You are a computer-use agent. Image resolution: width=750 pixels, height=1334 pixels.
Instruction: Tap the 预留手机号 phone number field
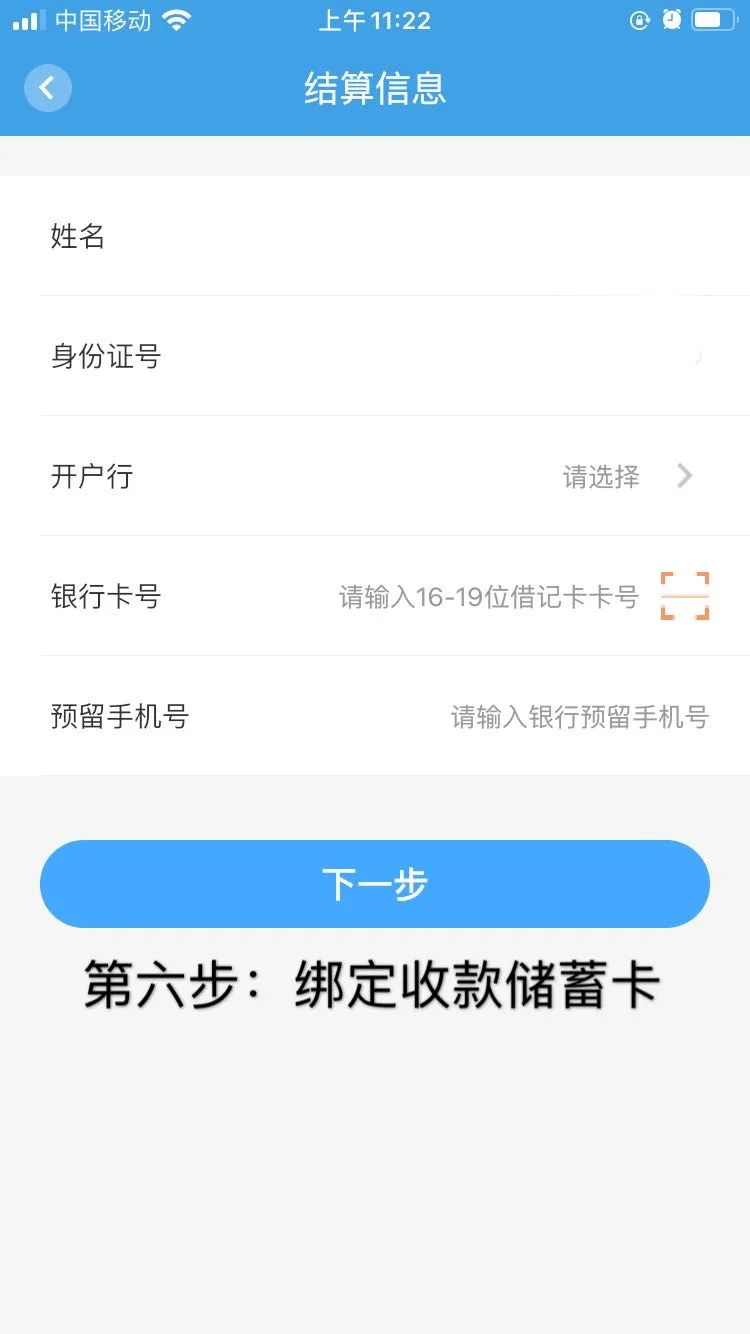[x=579, y=717]
